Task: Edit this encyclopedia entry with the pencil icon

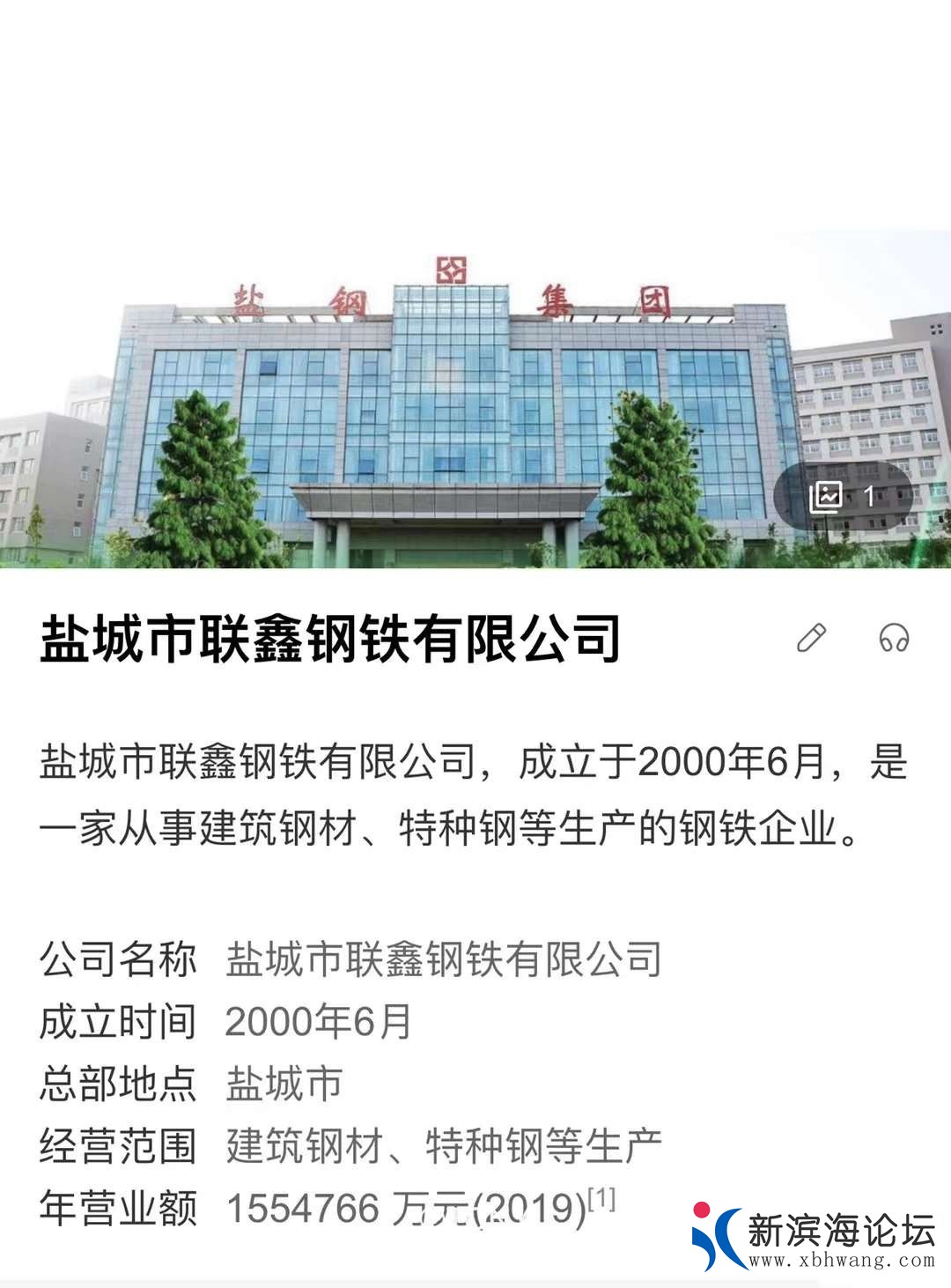Action: pos(811,637)
